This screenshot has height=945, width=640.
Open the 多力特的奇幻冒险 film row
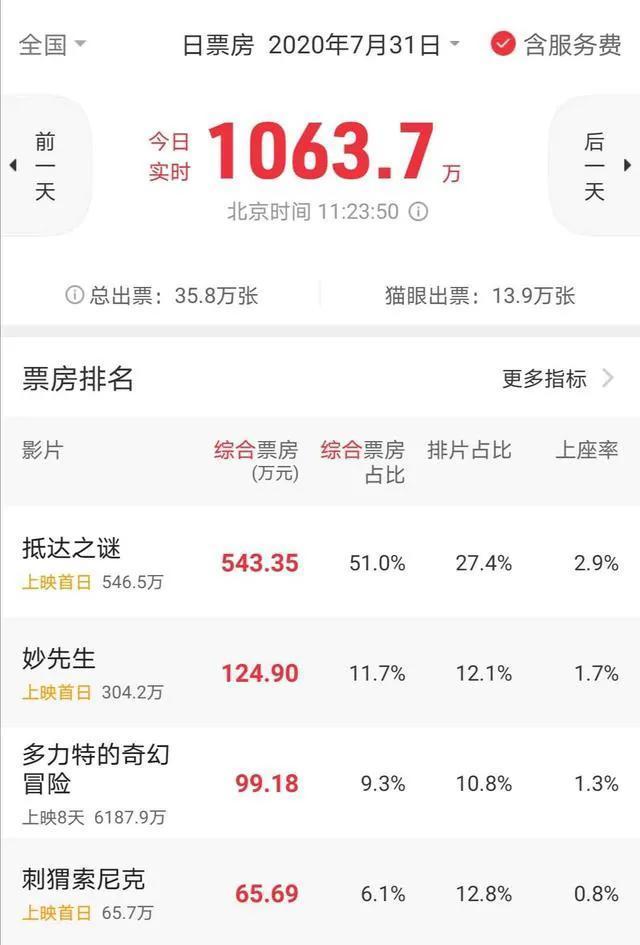click(x=96, y=768)
